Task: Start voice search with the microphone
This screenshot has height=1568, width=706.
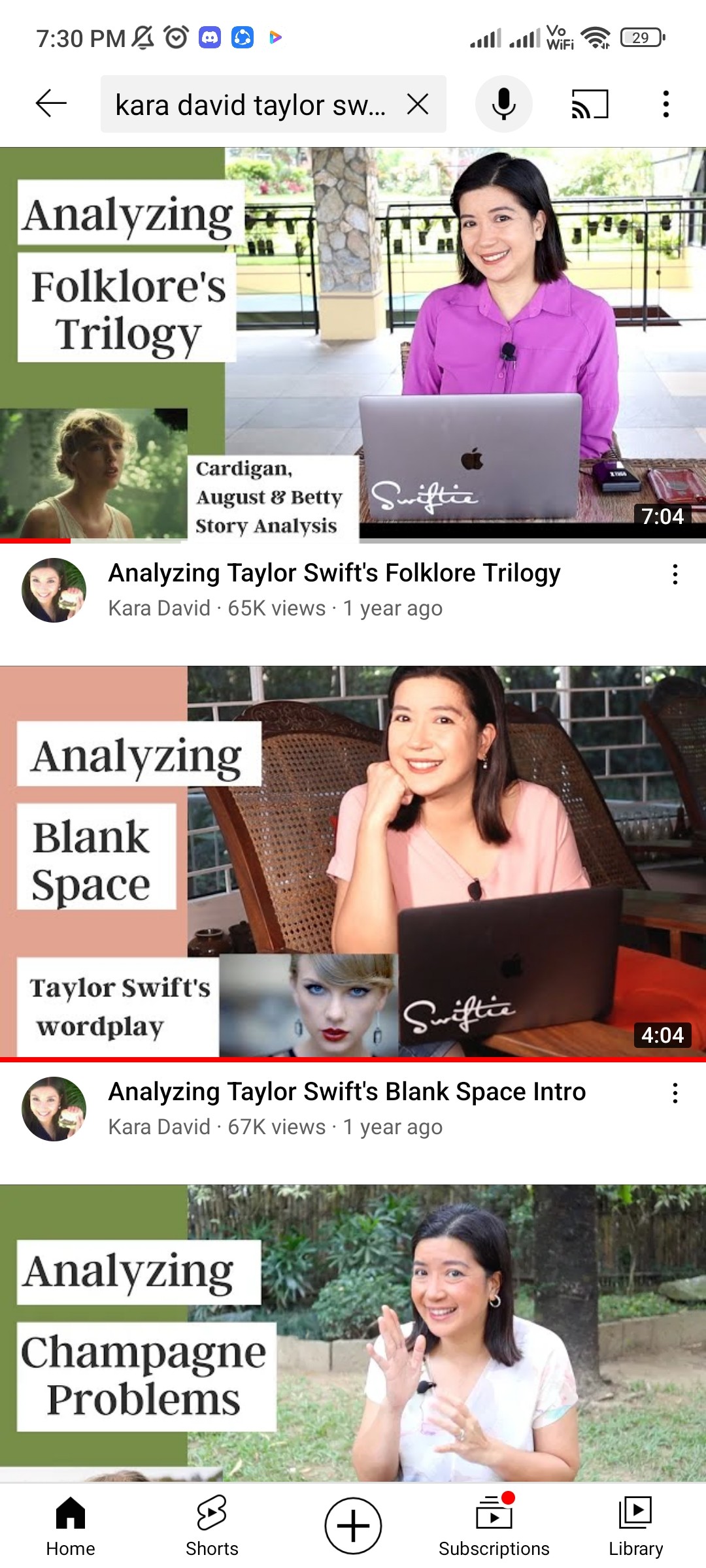Action: coord(503,104)
